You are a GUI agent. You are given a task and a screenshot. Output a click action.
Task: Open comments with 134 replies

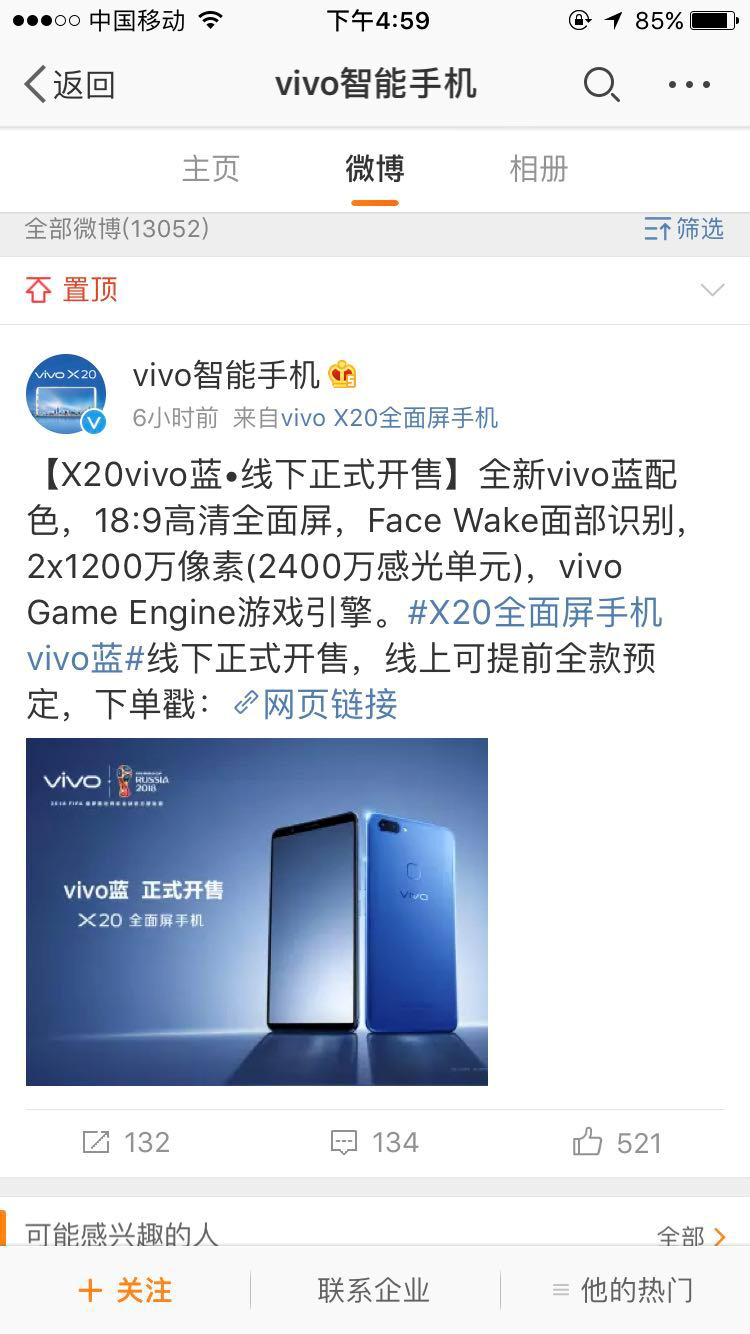(x=374, y=1142)
